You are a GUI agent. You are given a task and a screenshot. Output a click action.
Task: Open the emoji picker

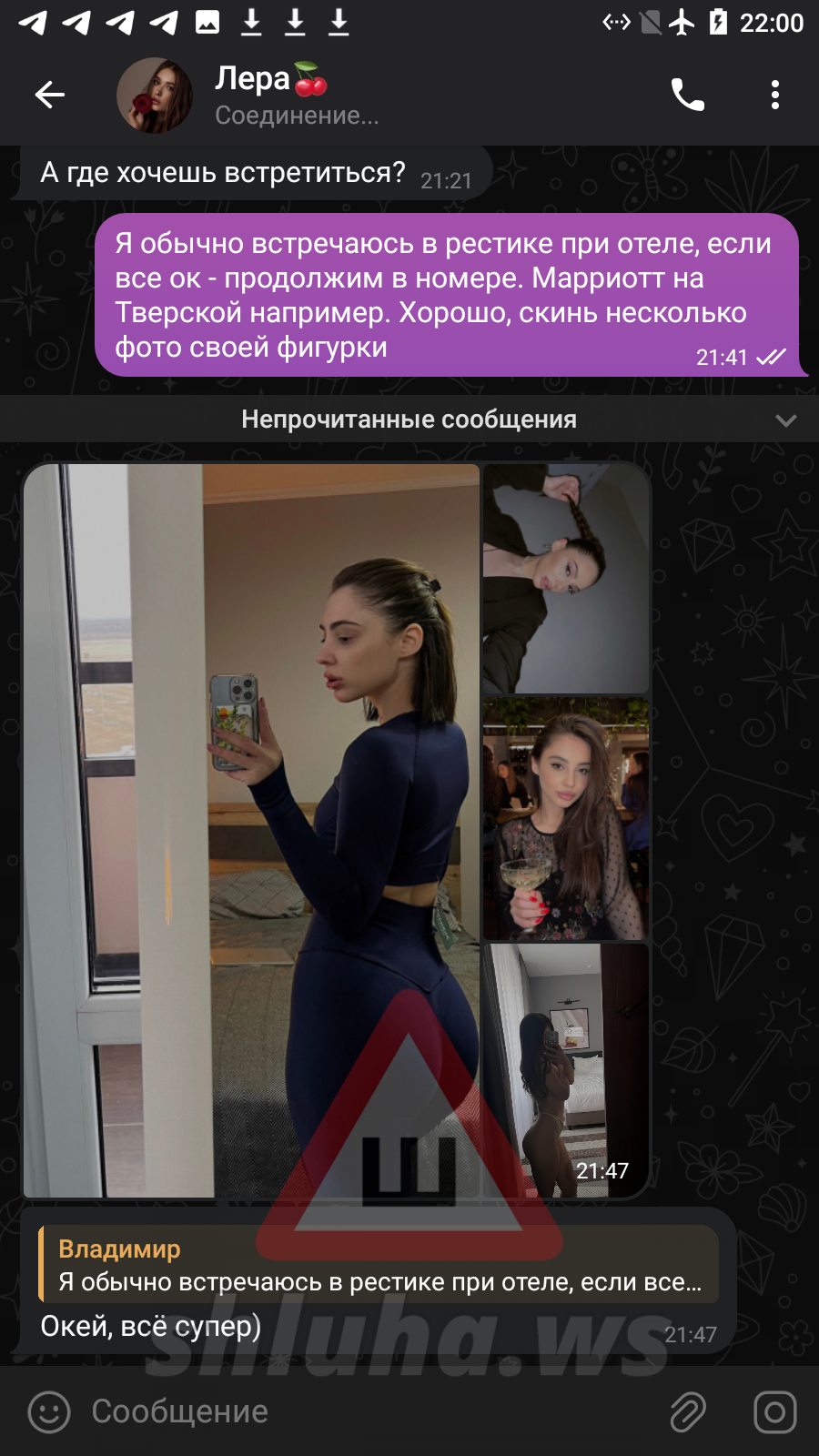coord(49,1412)
